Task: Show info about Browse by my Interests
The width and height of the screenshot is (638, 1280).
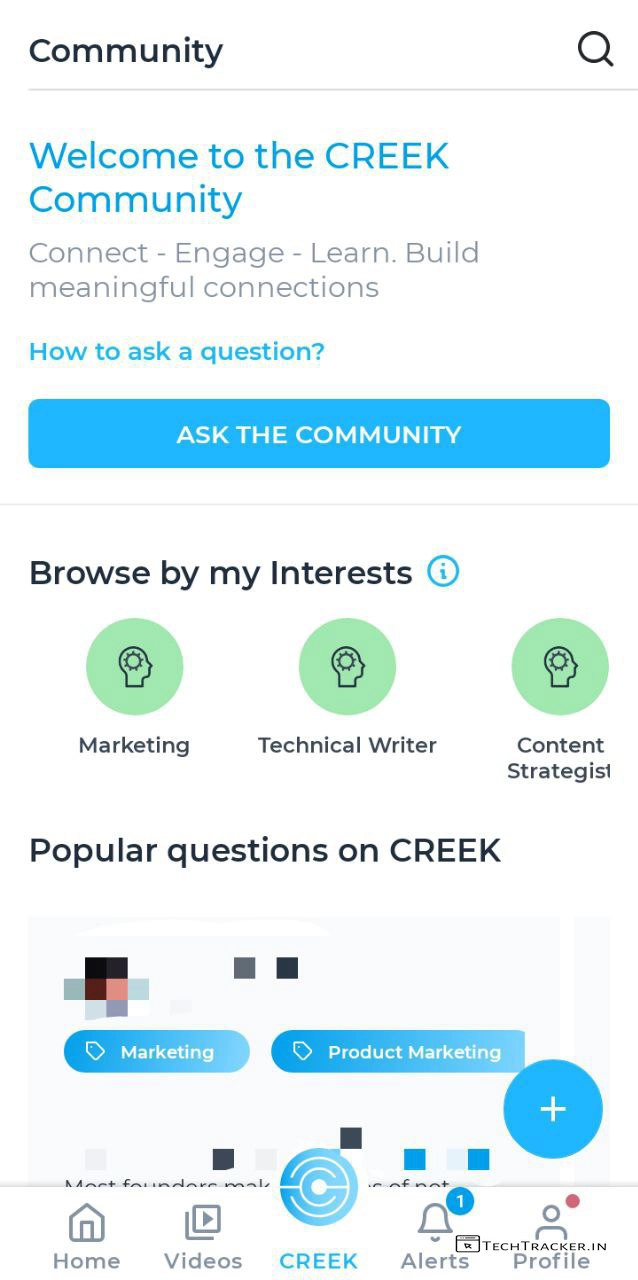Action: 443,572
